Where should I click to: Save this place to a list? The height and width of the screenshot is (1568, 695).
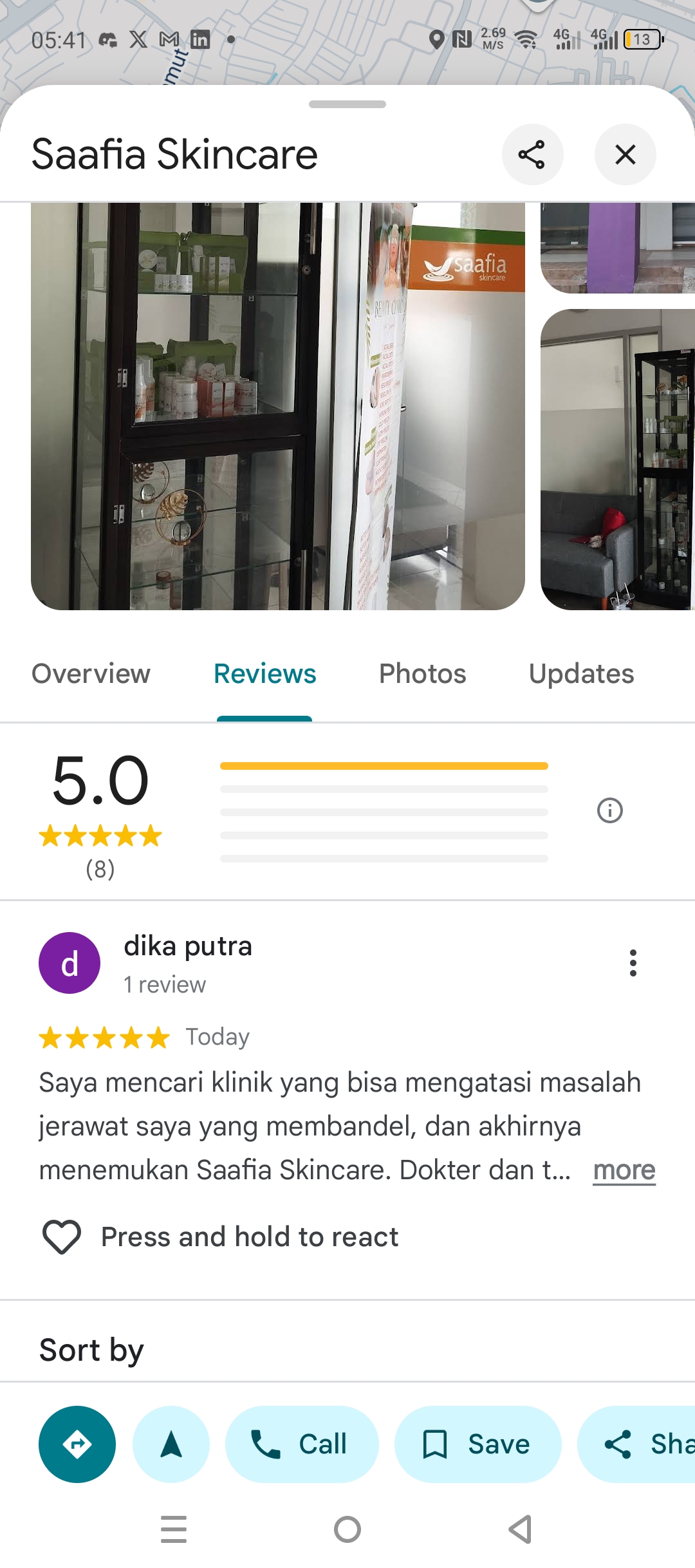pyautogui.click(x=477, y=1444)
